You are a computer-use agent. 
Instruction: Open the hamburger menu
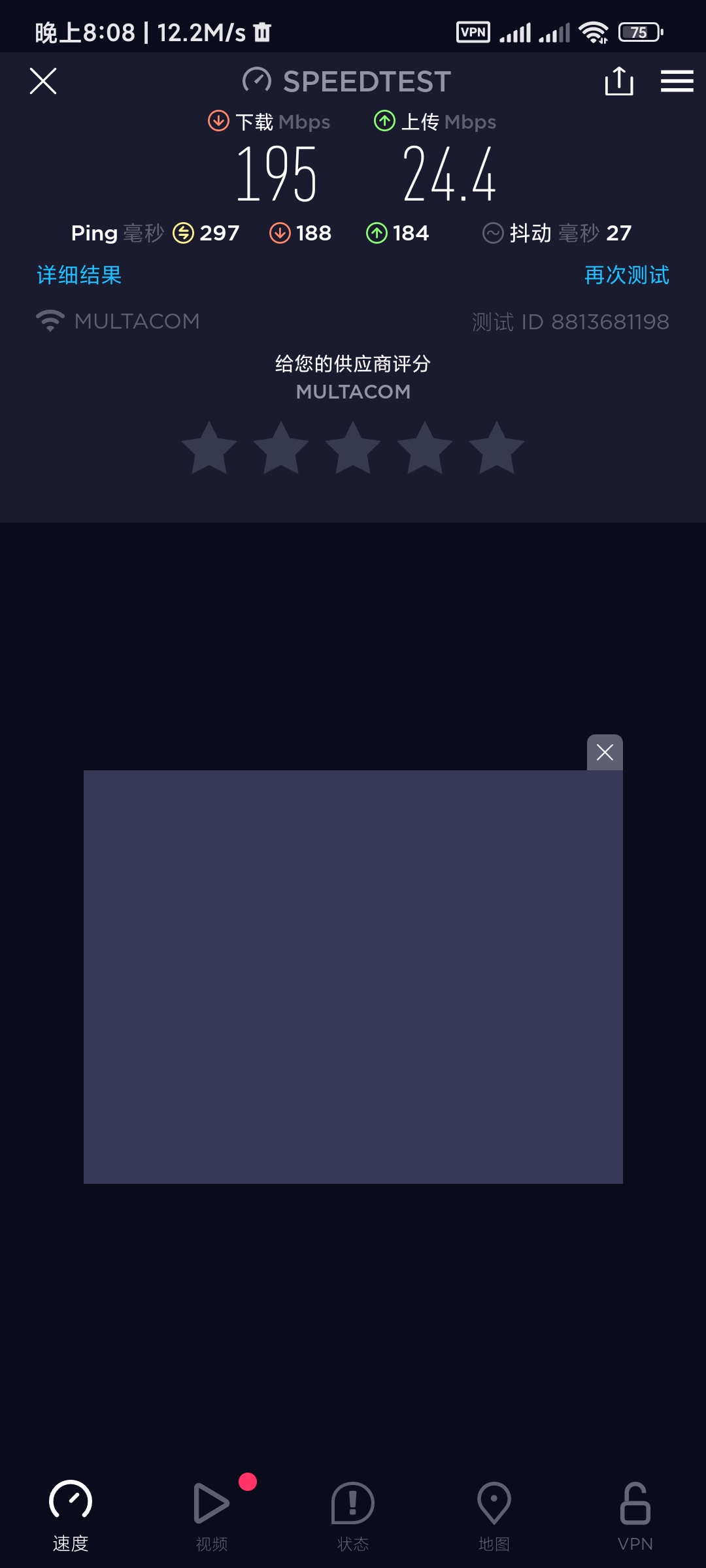click(677, 81)
